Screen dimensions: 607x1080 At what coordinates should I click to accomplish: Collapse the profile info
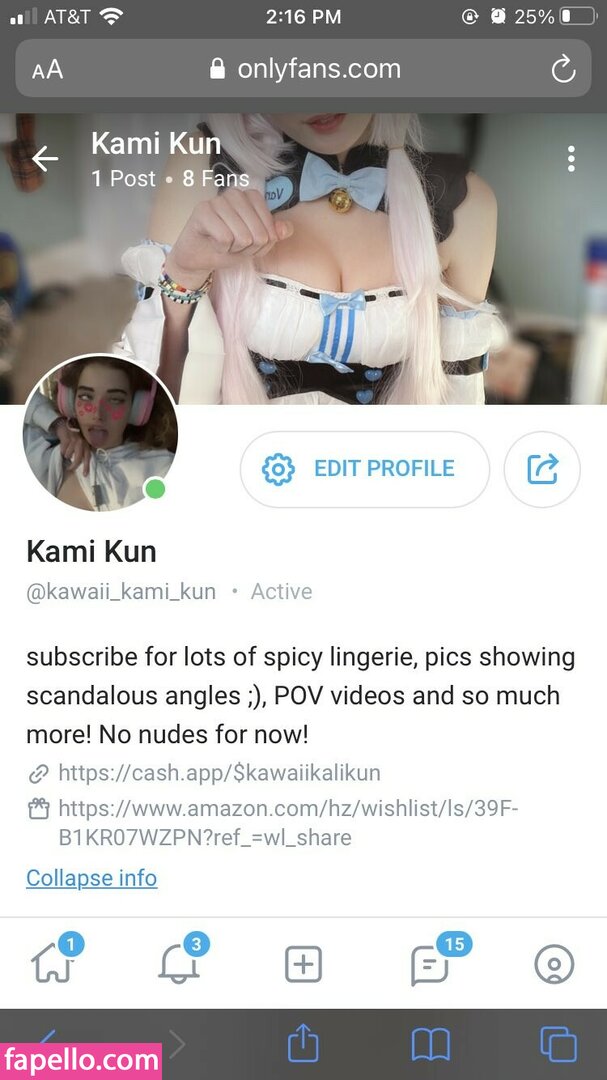click(92, 878)
